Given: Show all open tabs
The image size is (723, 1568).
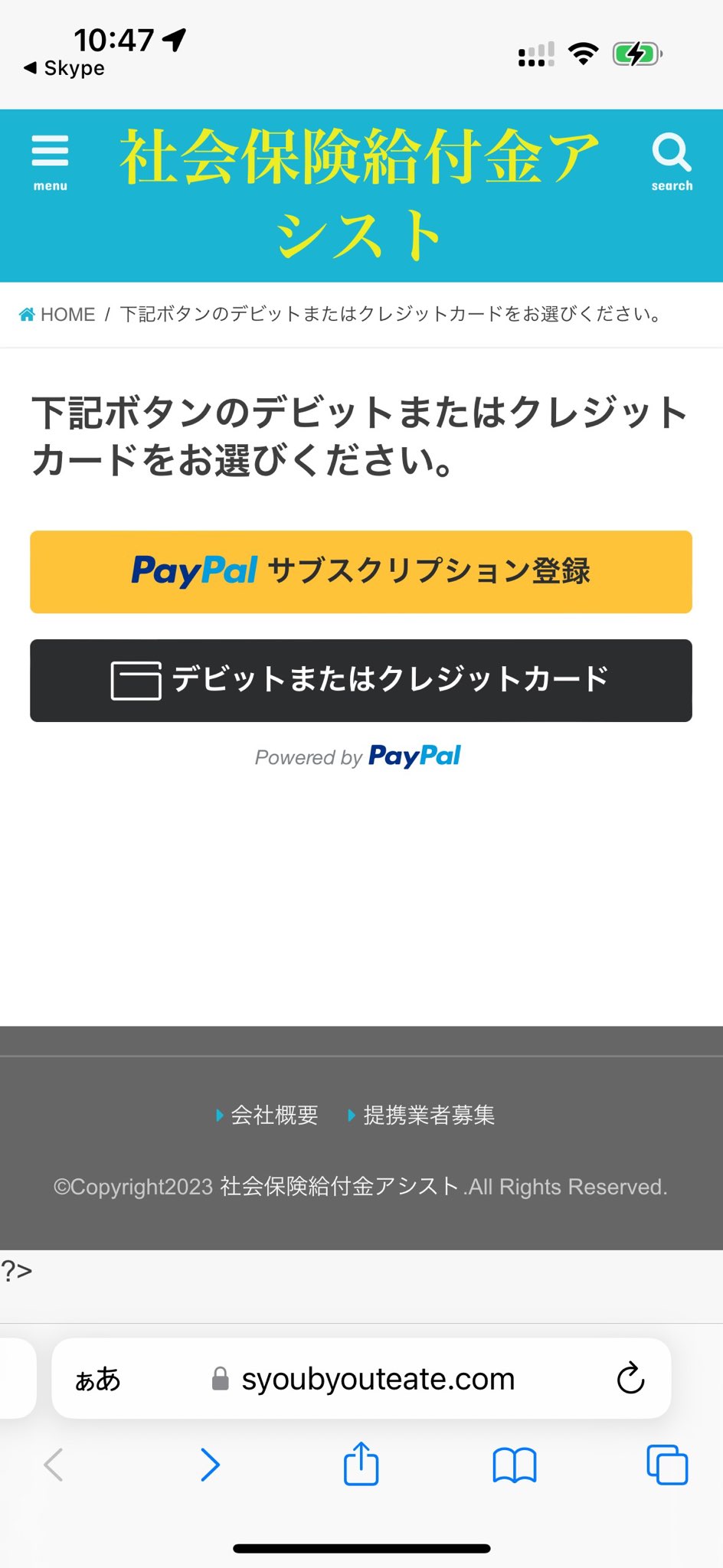Looking at the screenshot, I should coord(667,1465).
